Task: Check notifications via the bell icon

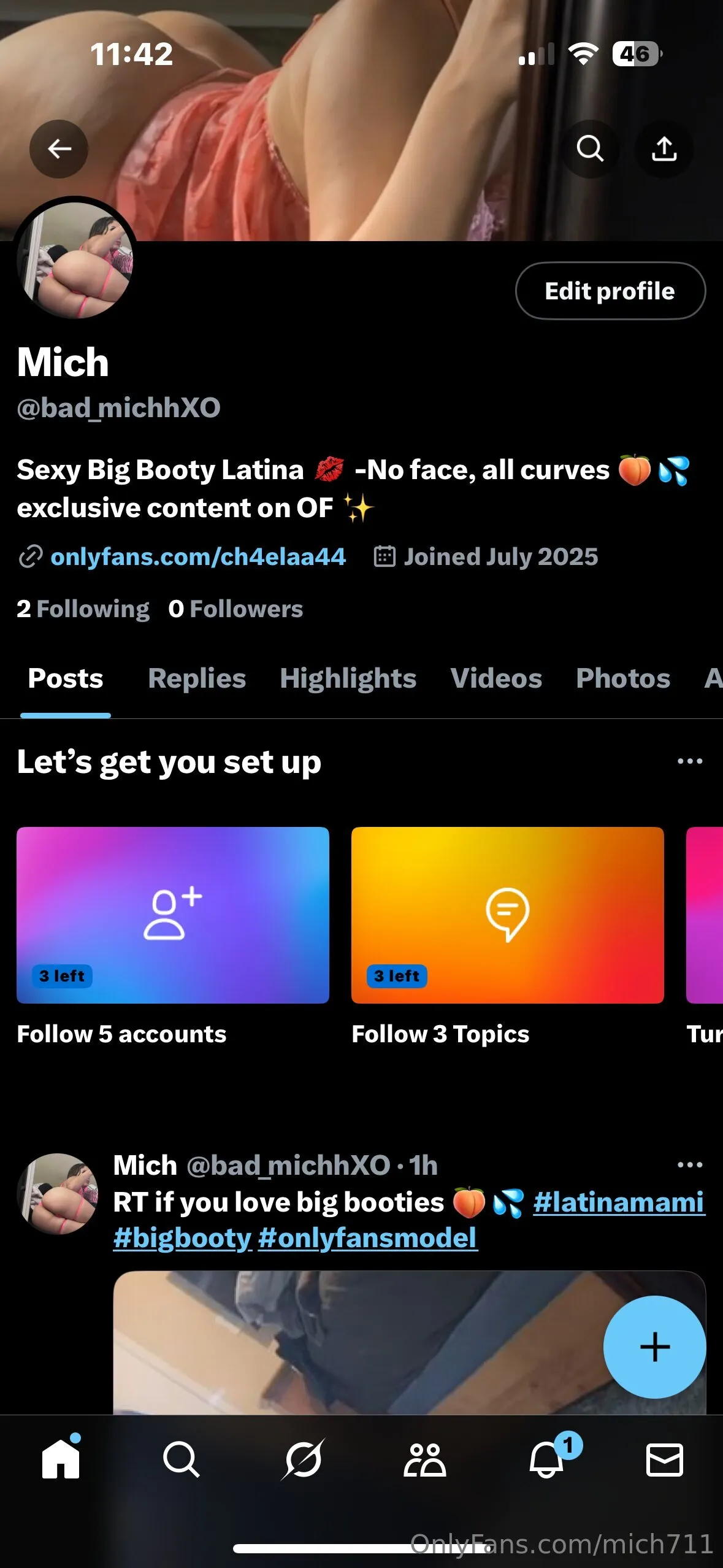Action: pyautogui.click(x=545, y=1460)
